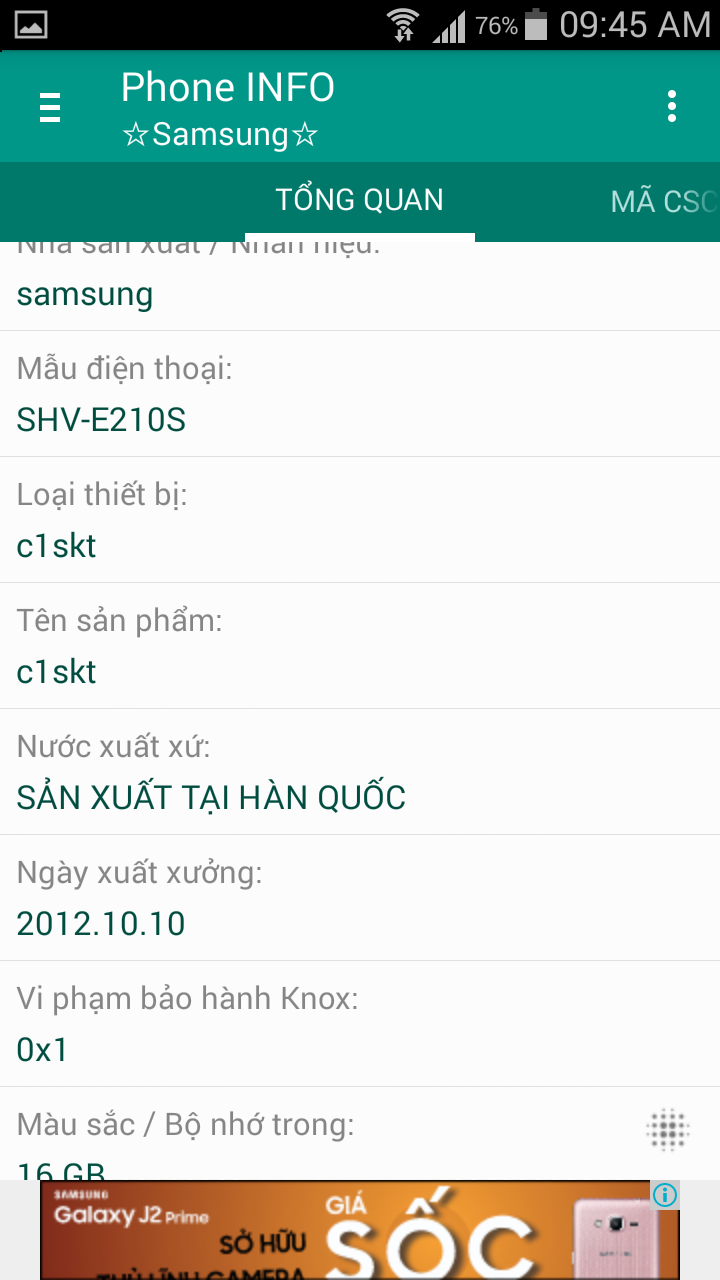Viewport: 720px width, 1280px height.
Task: Select the TỔNG QUAN tab
Action: 360,200
